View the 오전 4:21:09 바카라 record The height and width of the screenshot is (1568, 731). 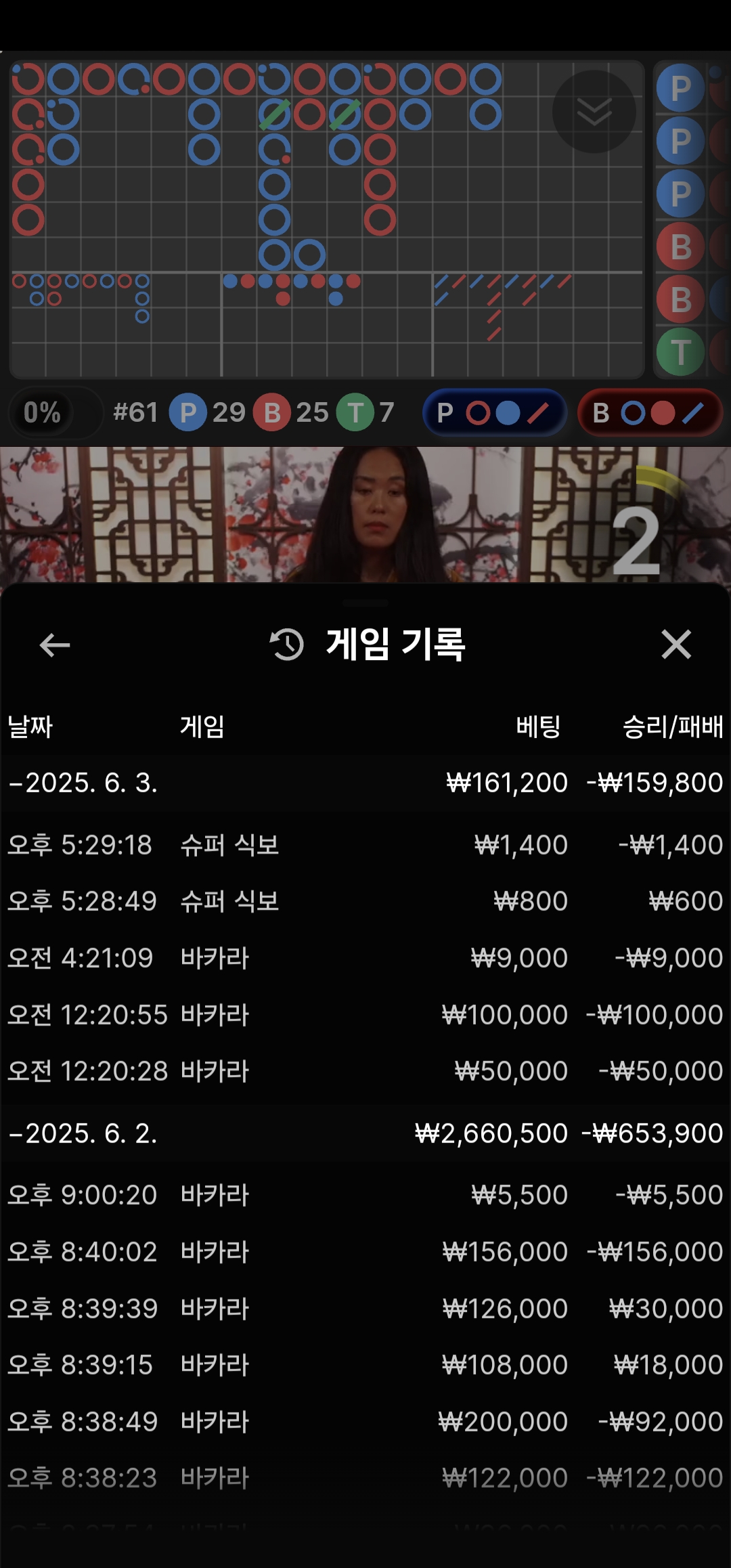pyautogui.click(x=365, y=958)
